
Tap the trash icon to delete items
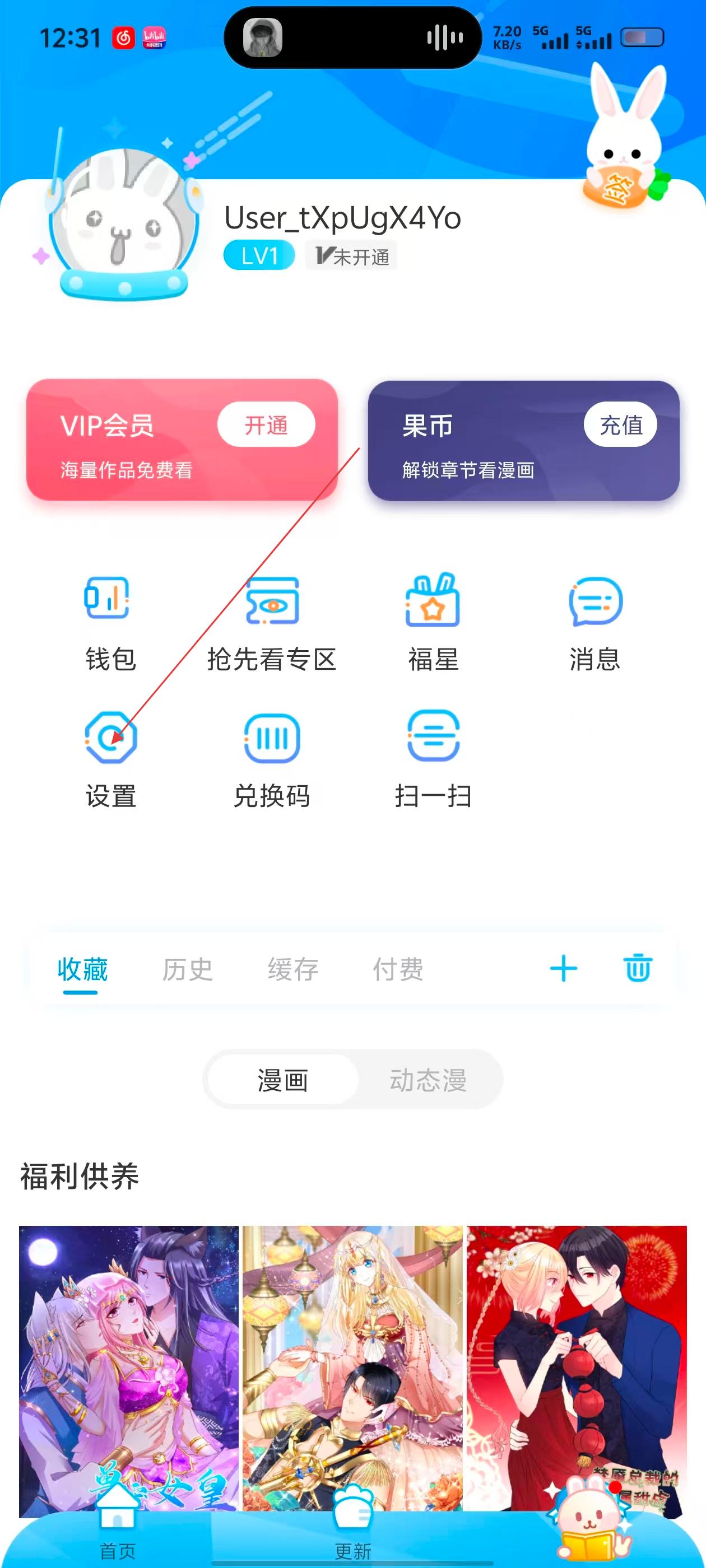tap(637, 968)
